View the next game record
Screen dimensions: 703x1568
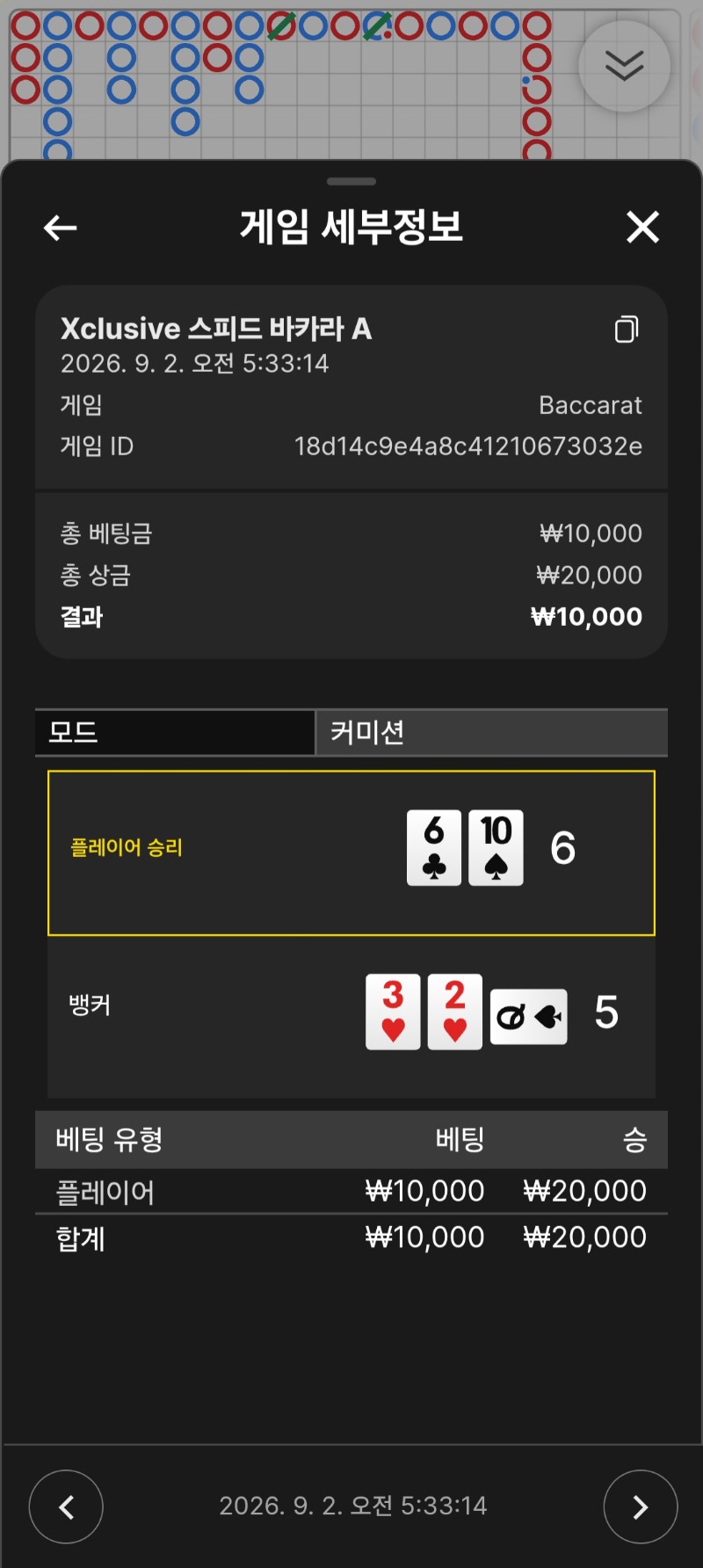tap(641, 1506)
